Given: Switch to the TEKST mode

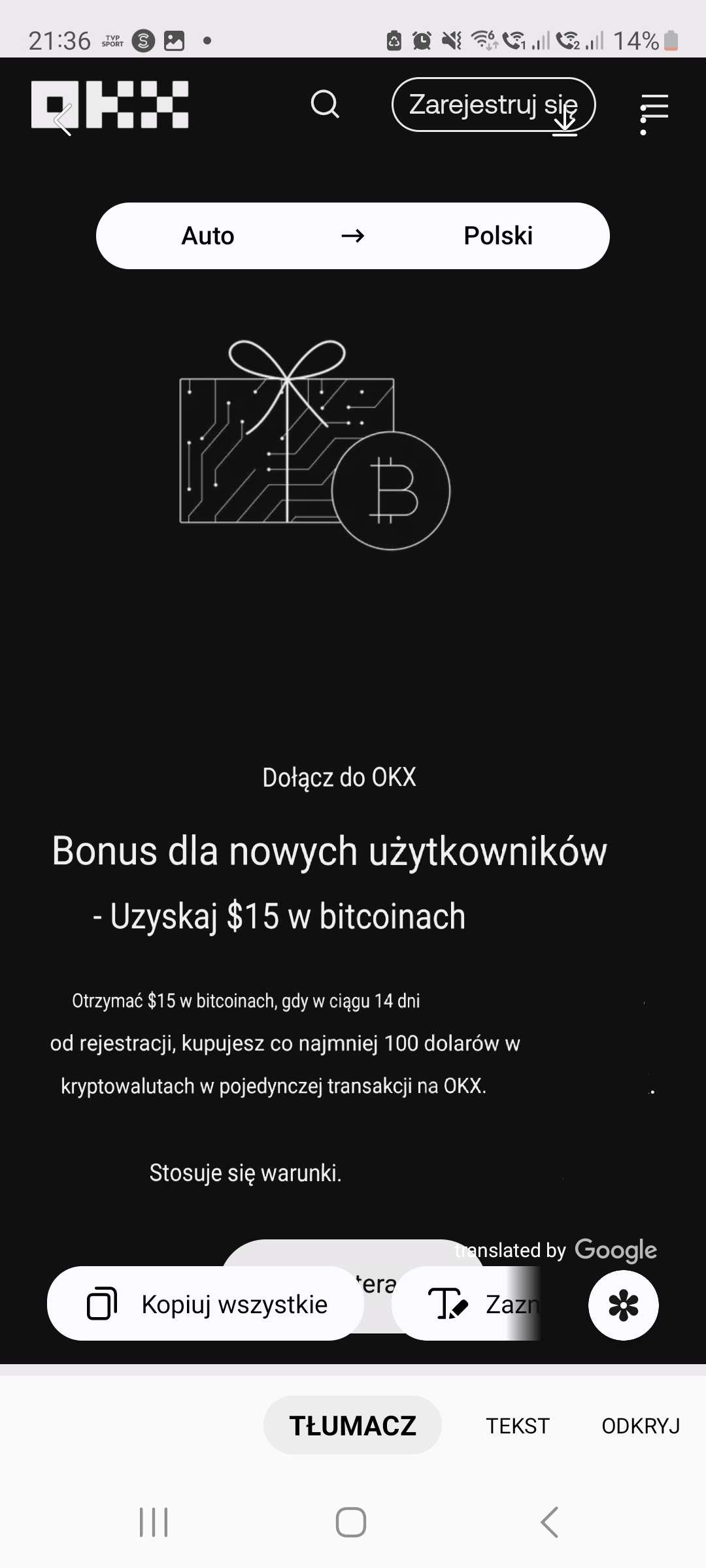Looking at the screenshot, I should click(517, 1426).
